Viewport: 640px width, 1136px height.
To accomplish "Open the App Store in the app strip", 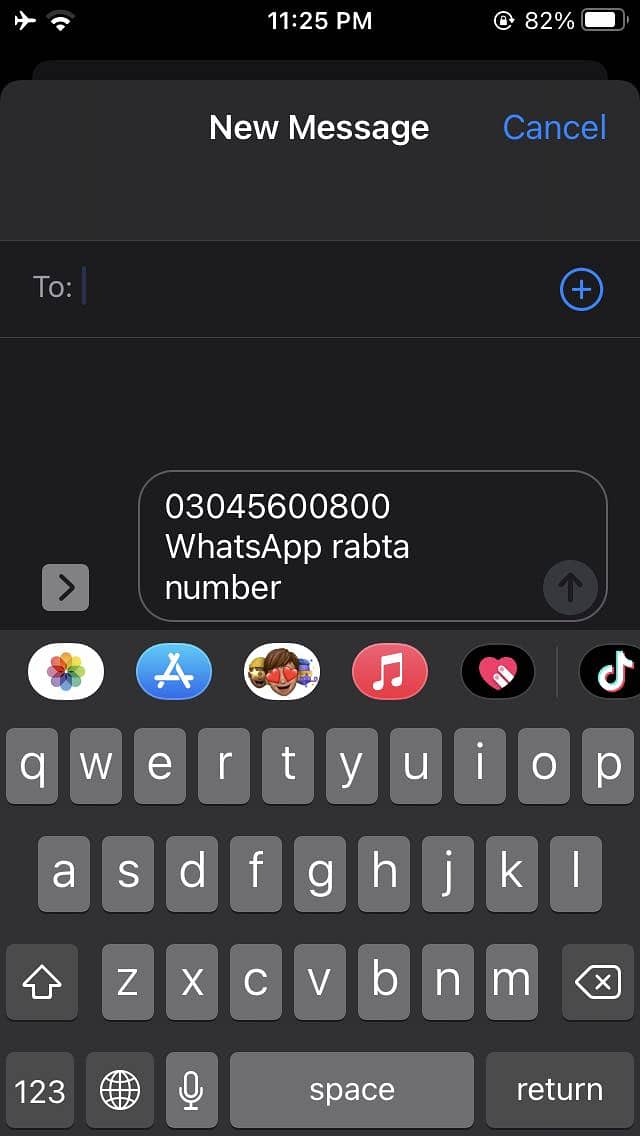I will (x=174, y=672).
